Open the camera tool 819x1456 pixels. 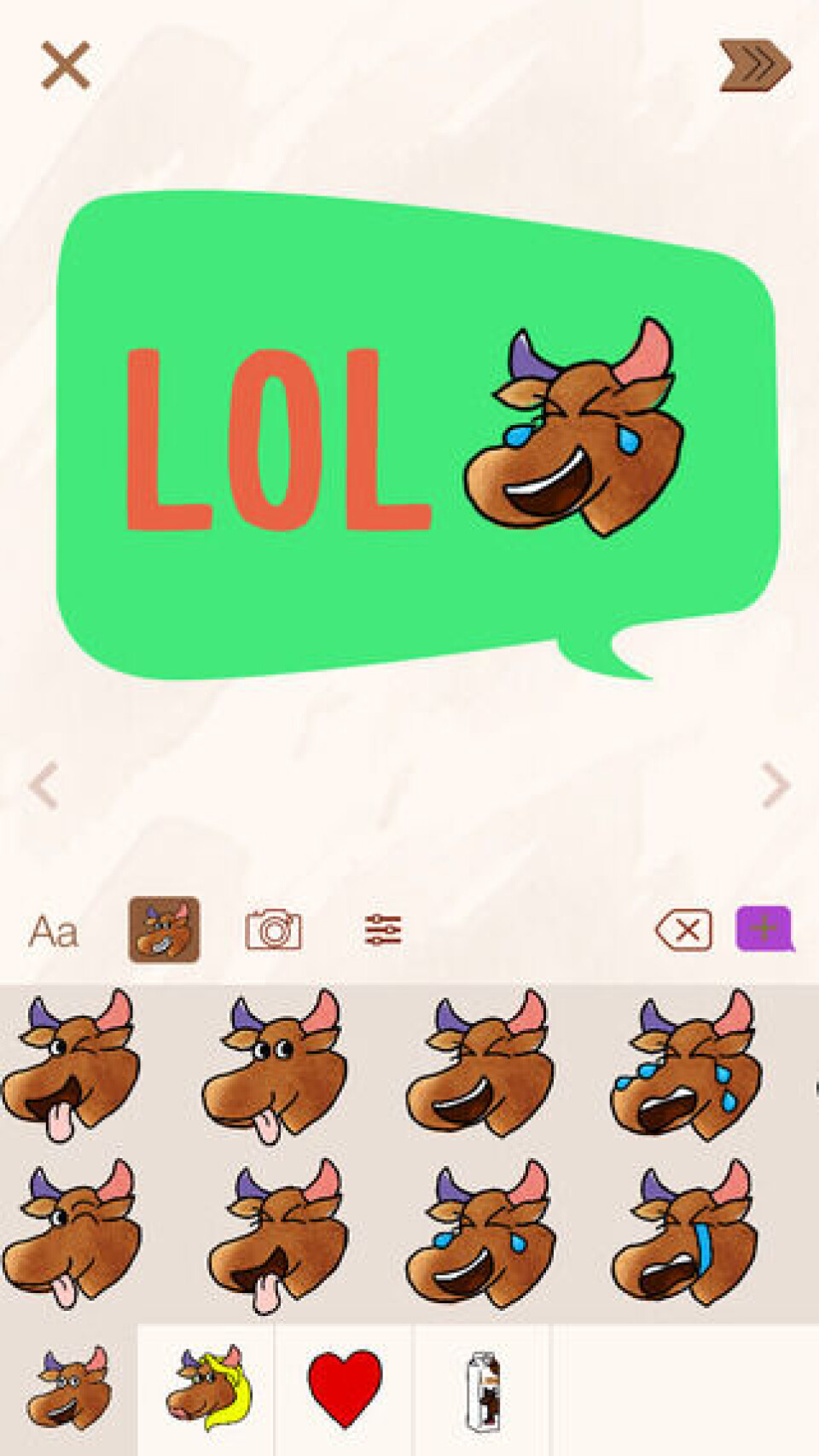click(x=273, y=930)
